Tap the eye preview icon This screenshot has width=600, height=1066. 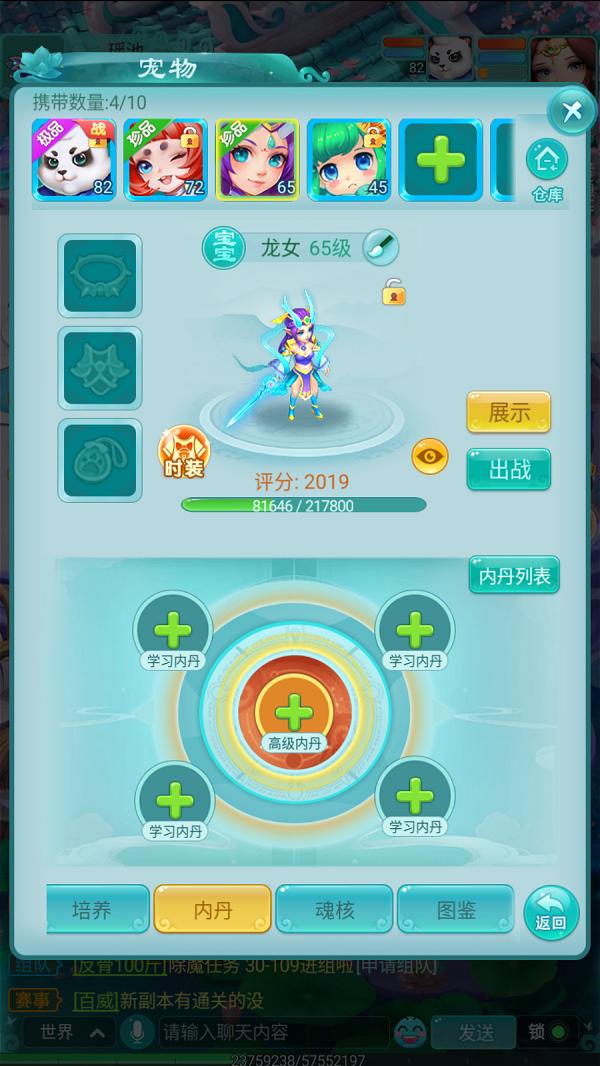430,456
